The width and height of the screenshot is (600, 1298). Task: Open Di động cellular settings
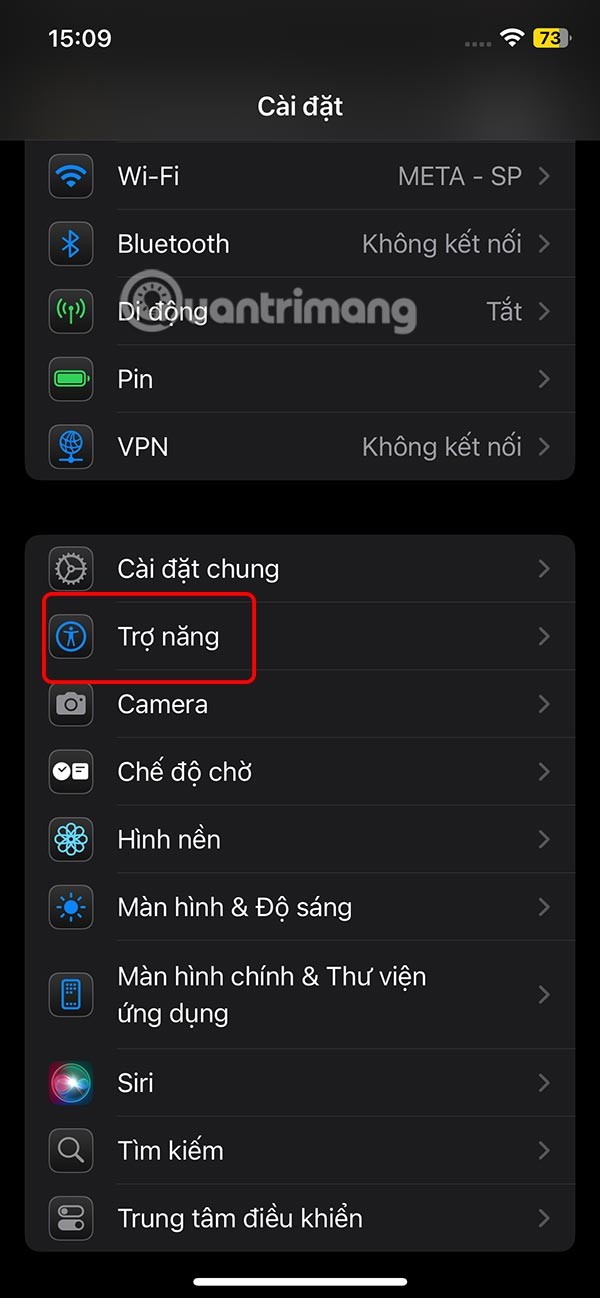(300, 311)
